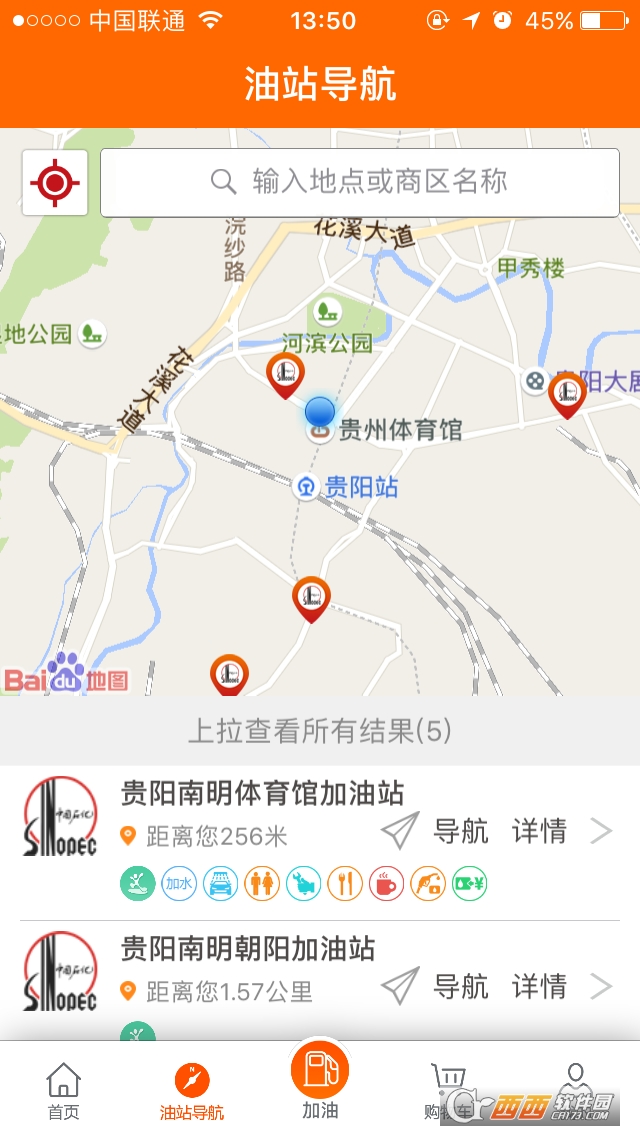Open the 加油 center tab
640x1136 pixels.
pyautogui.click(x=320, y=1080)
